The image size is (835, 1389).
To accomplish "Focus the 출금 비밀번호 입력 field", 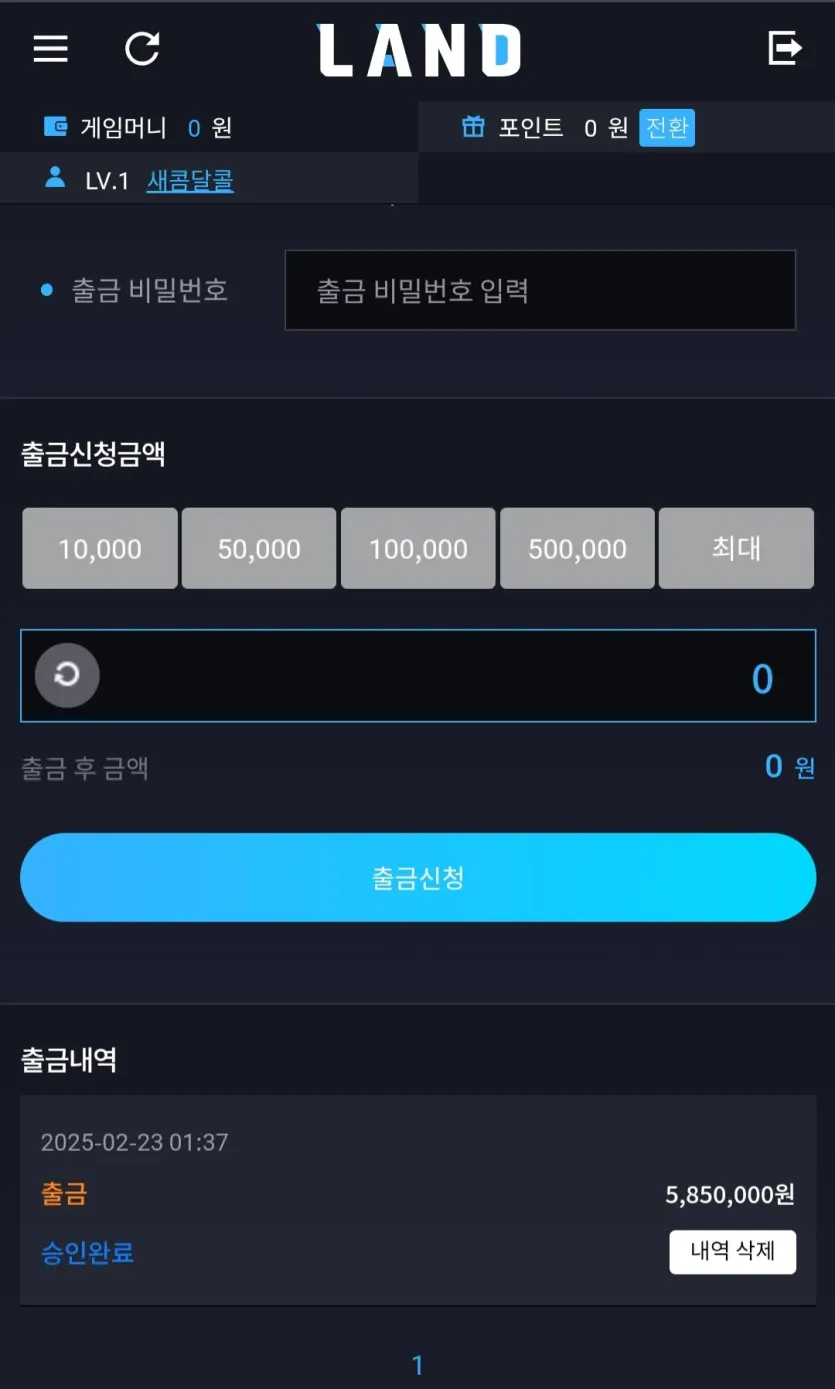I will pos(540,291).
